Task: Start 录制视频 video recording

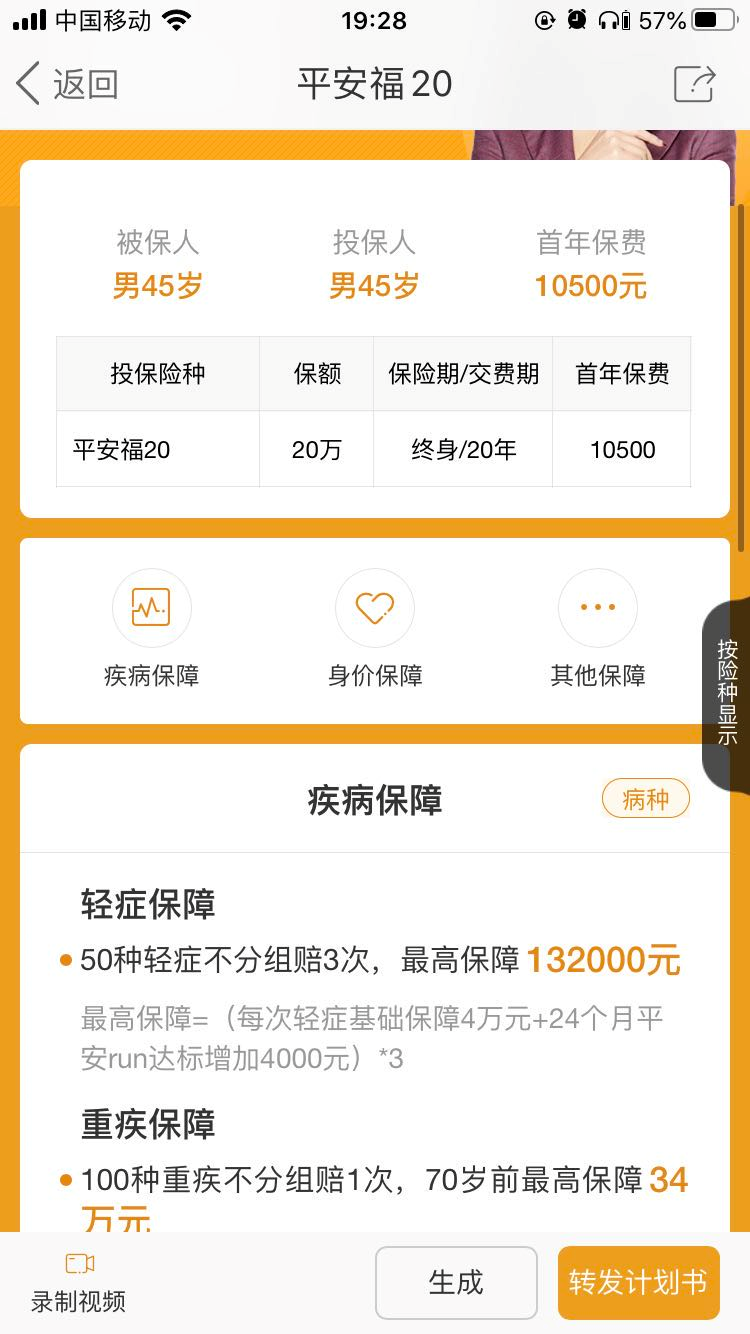Action: click(x=78, y=1283)
